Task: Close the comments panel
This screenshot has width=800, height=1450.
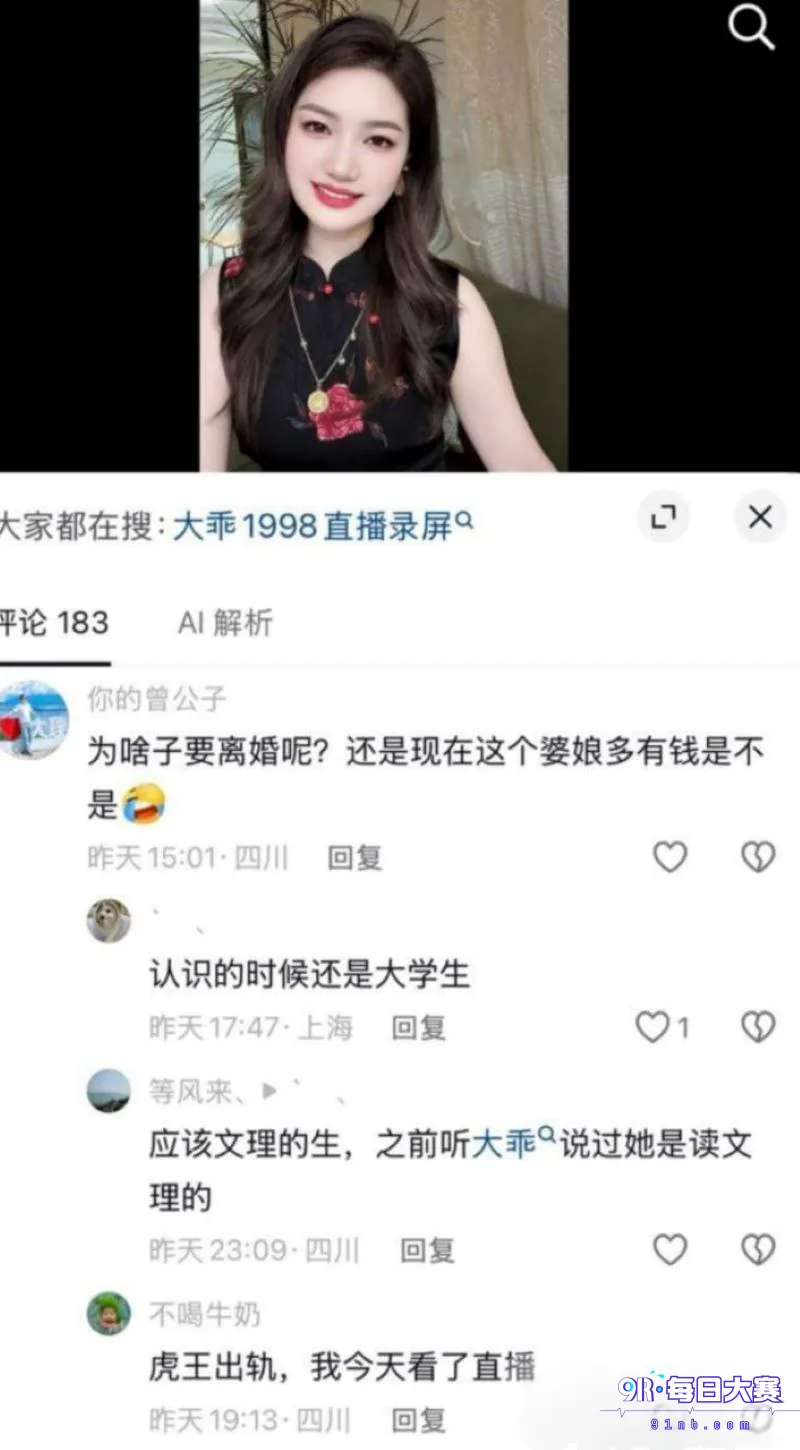Action: pos(760,517)
